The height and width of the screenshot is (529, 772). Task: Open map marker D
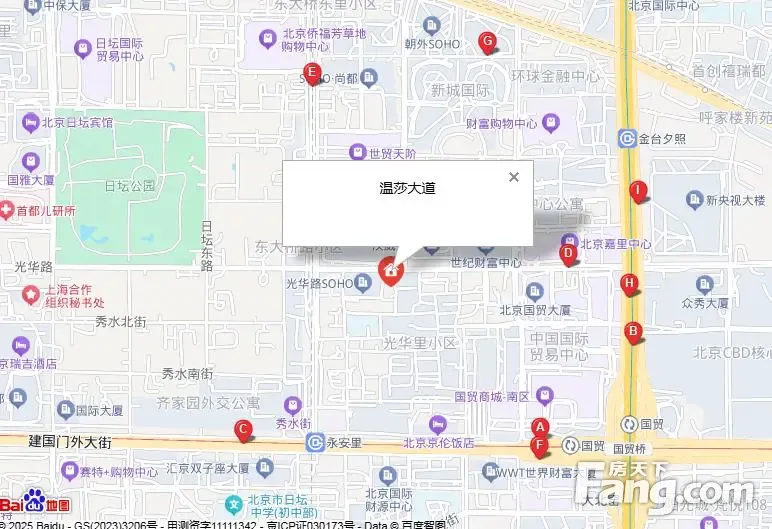click(567, 254)
